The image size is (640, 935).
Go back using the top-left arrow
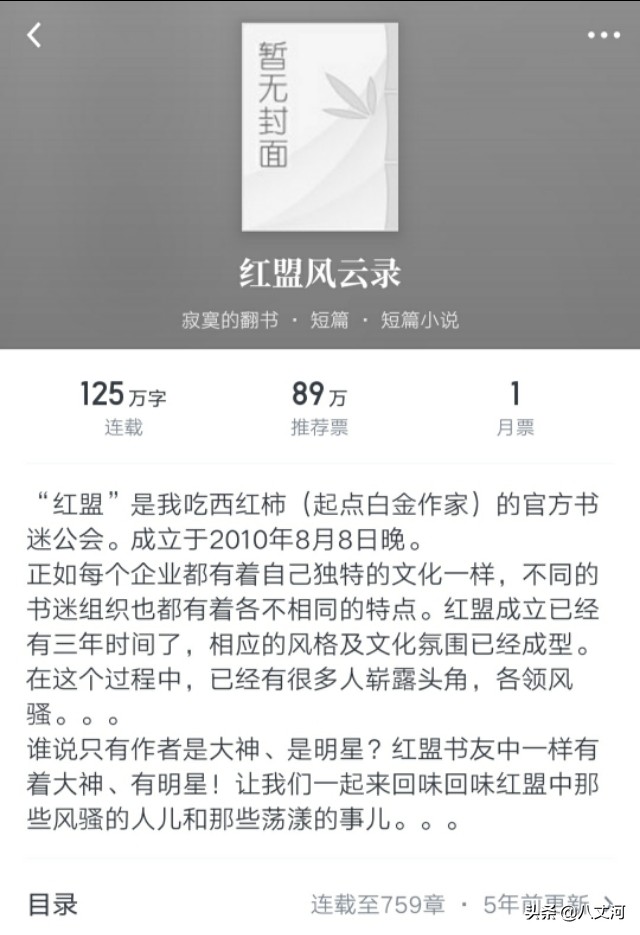[x=35, y=35]
